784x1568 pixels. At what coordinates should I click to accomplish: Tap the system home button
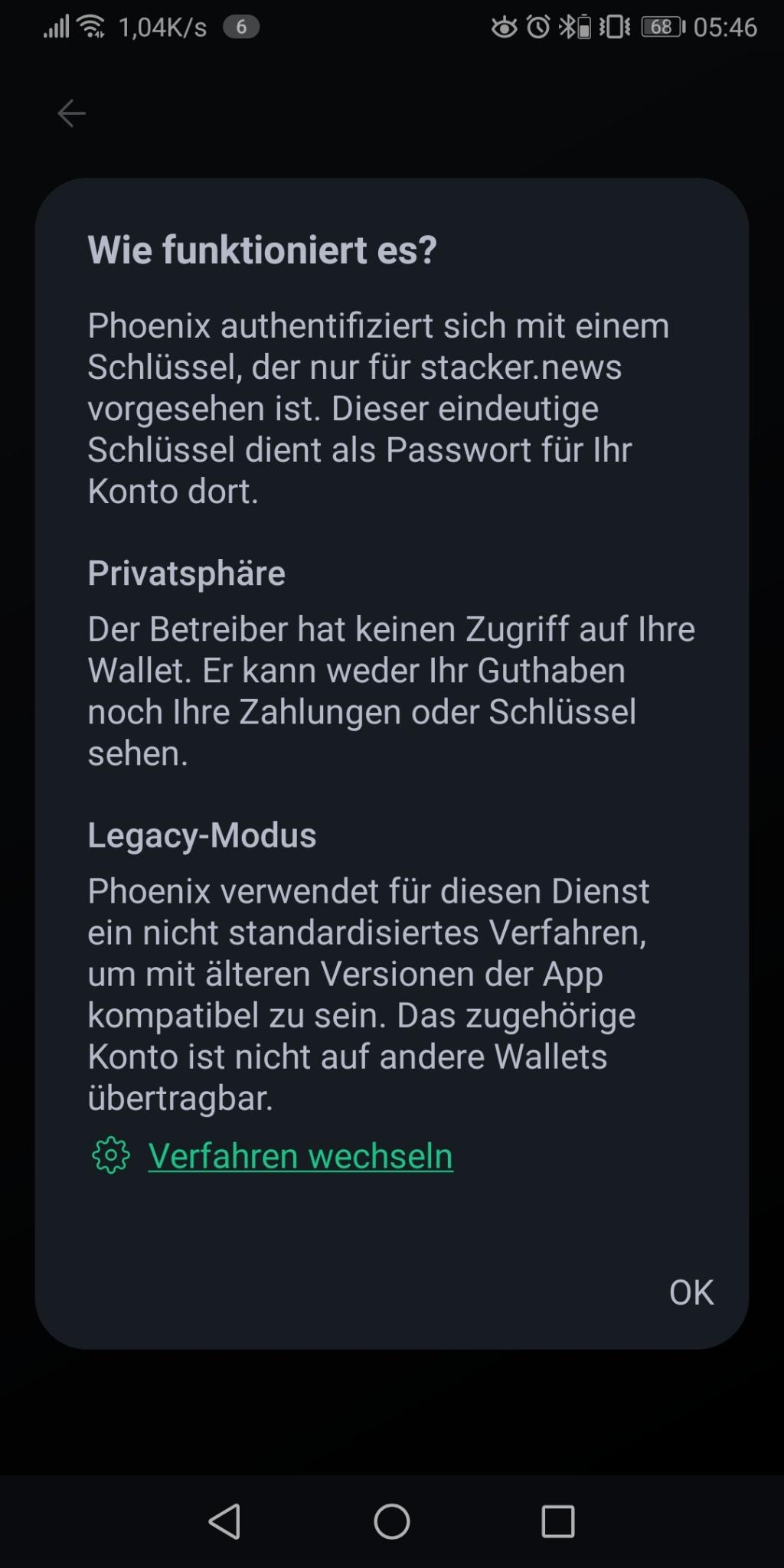coord(392,1521)
